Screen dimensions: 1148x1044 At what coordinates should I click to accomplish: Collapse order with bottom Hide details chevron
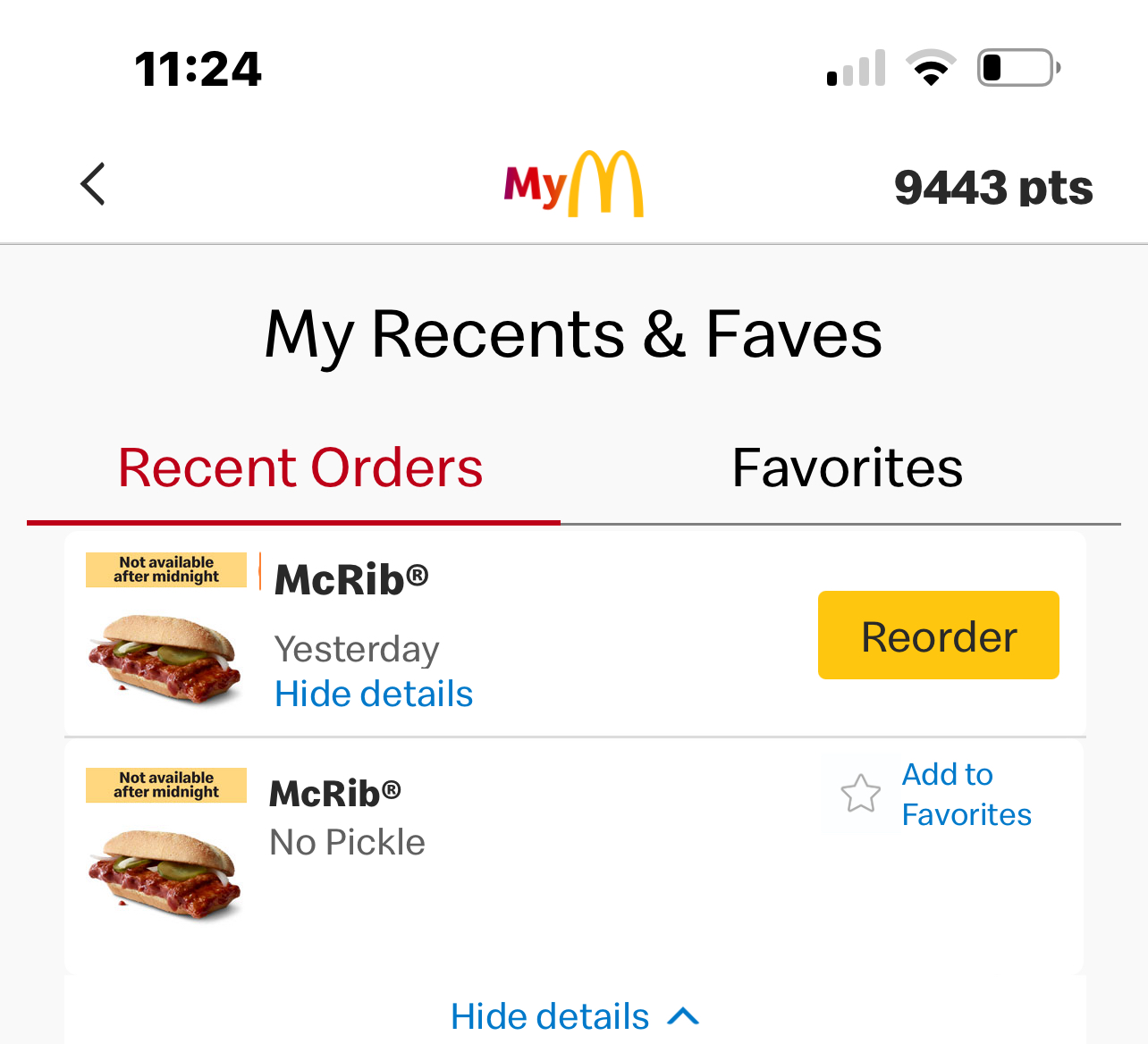coord(574,1016)
